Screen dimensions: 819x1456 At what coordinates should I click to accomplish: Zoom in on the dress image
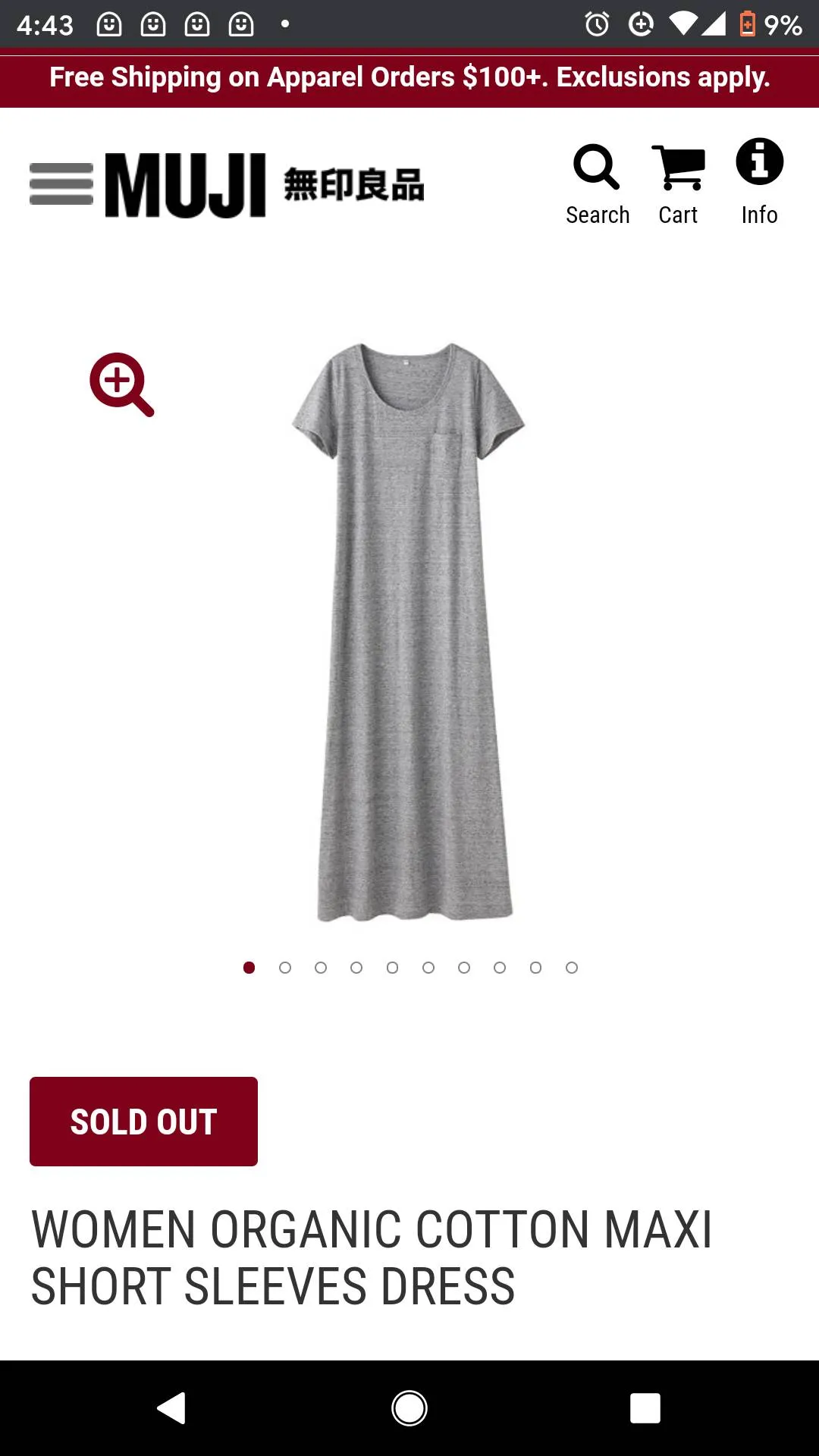tap(121, 384)
